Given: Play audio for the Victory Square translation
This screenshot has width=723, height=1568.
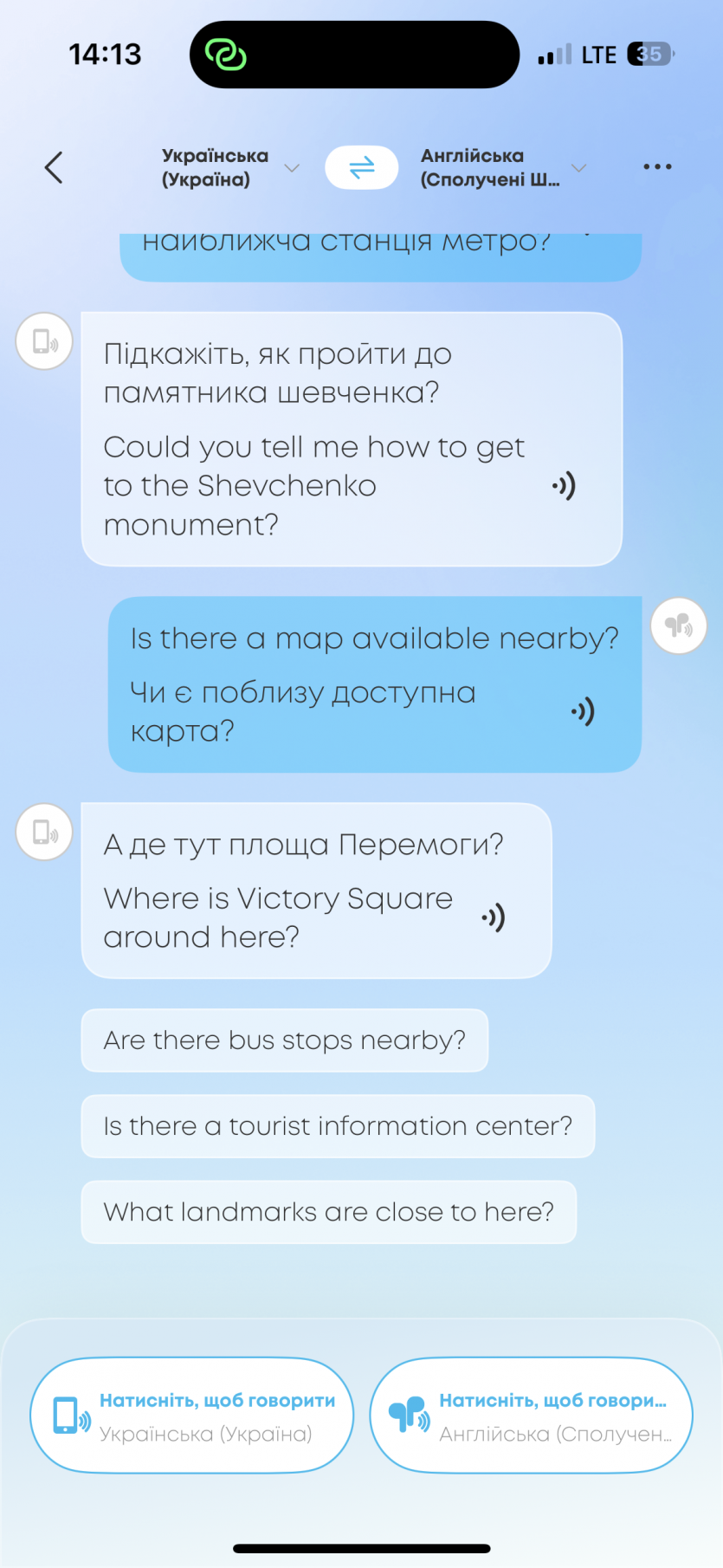Looking at the screenshot, I should pyautogui.click(x=494, y=917).
